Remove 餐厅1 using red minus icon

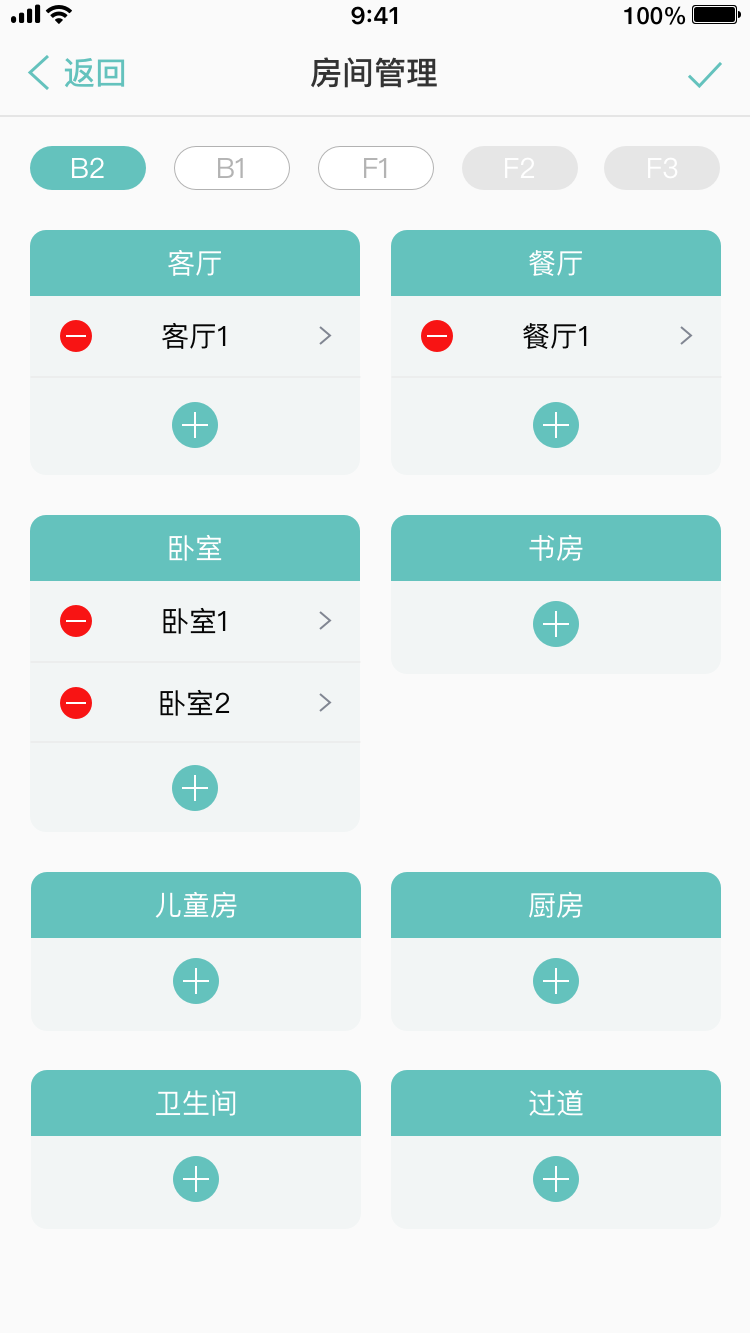tap(437, 336)
